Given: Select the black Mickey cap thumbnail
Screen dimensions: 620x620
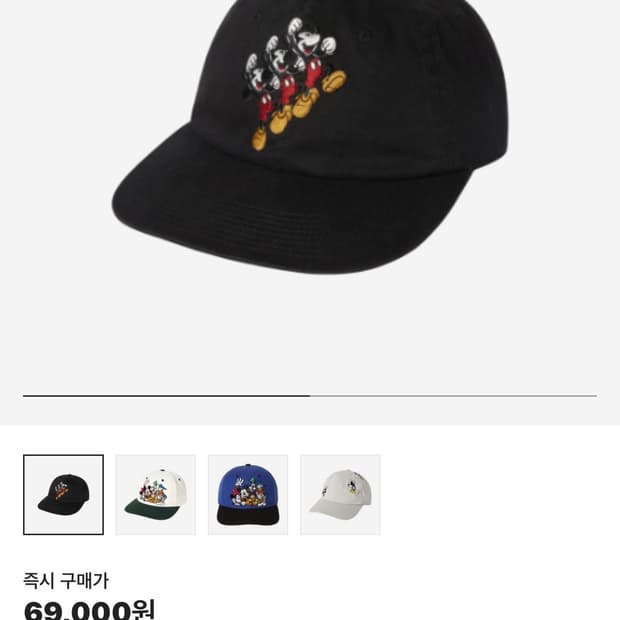Looking at the screenshot, I should (x=63, y=495).
